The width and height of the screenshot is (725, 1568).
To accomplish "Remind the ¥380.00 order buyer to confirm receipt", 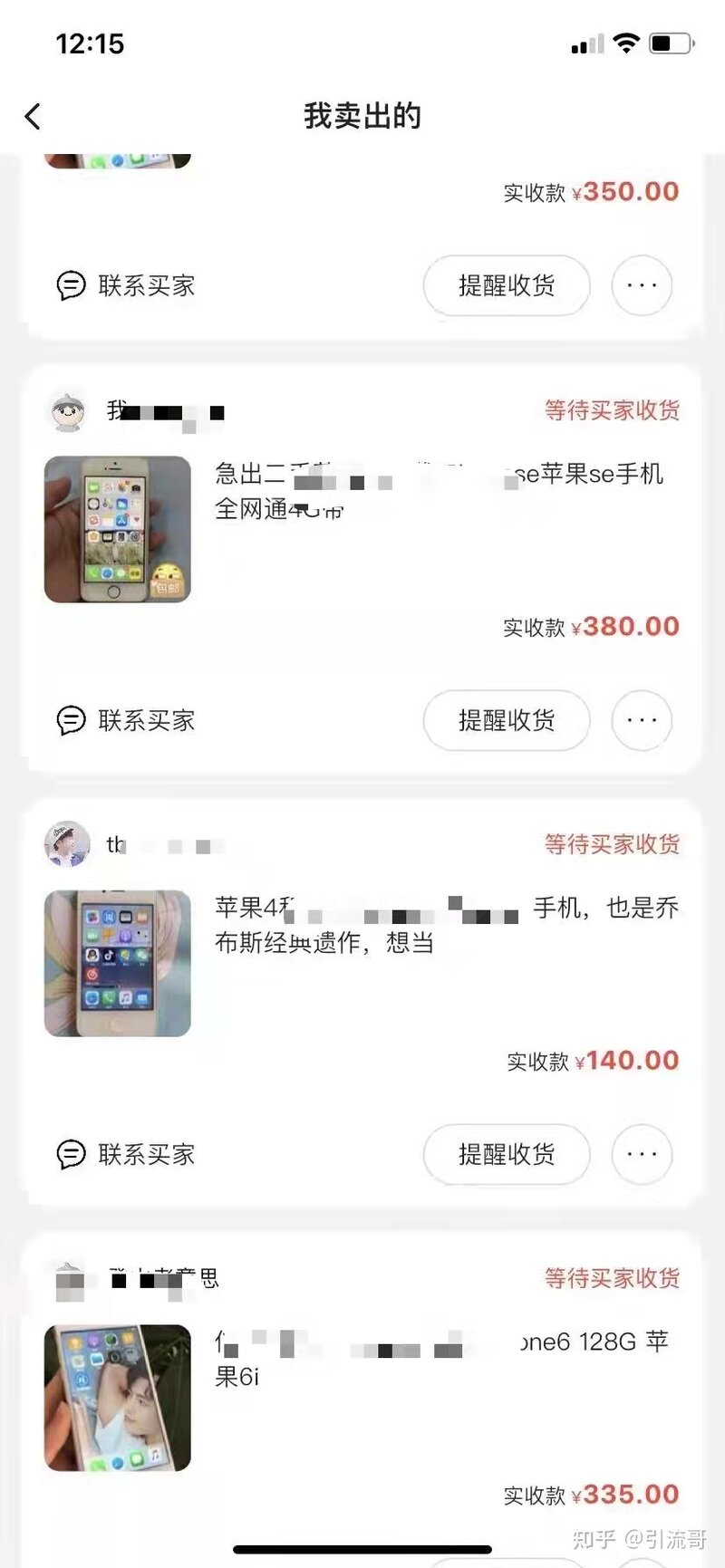I will coord(507,720).
